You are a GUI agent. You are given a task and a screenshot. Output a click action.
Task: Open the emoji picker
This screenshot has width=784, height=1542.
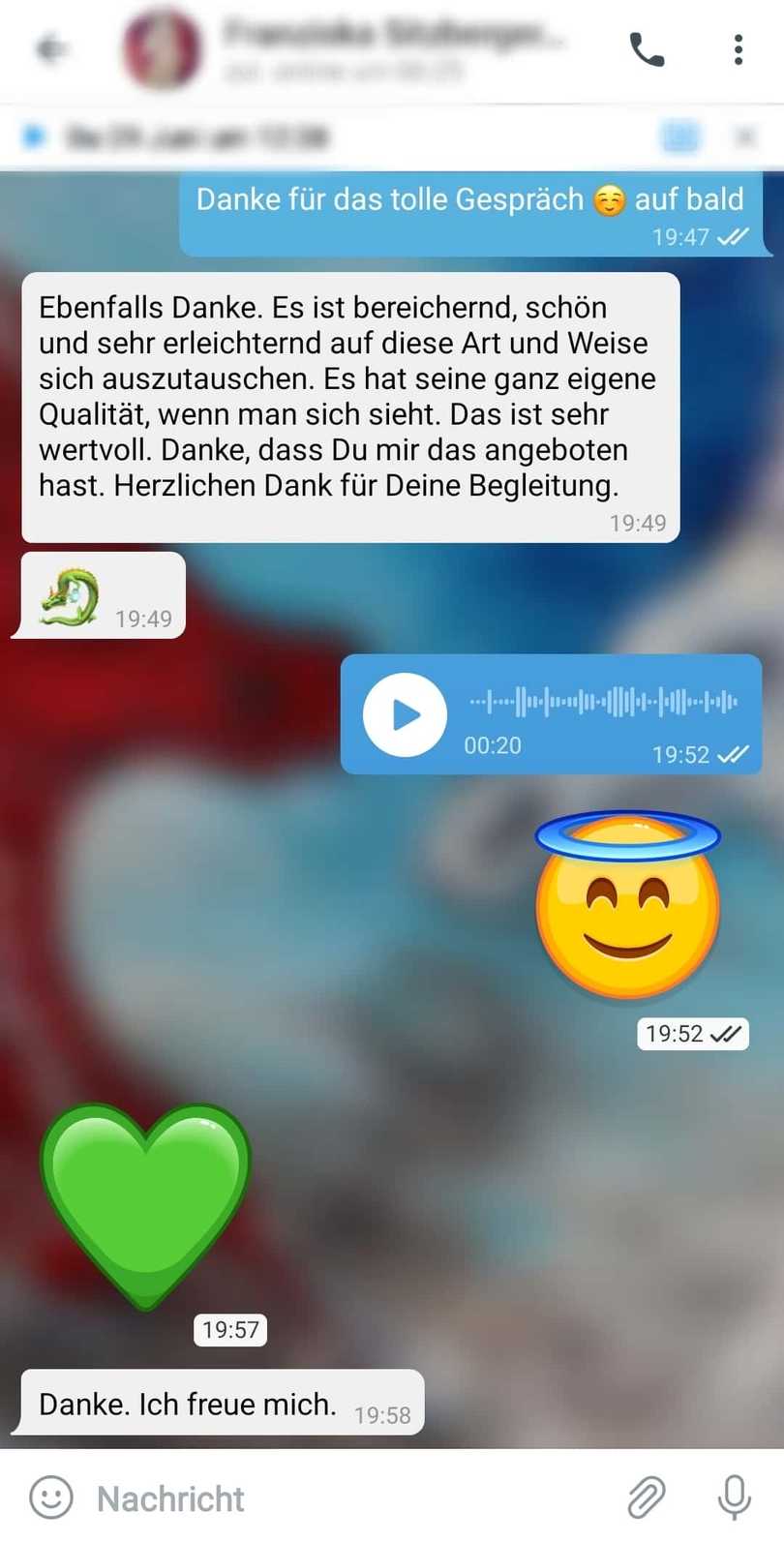[x=50, y=1497]
